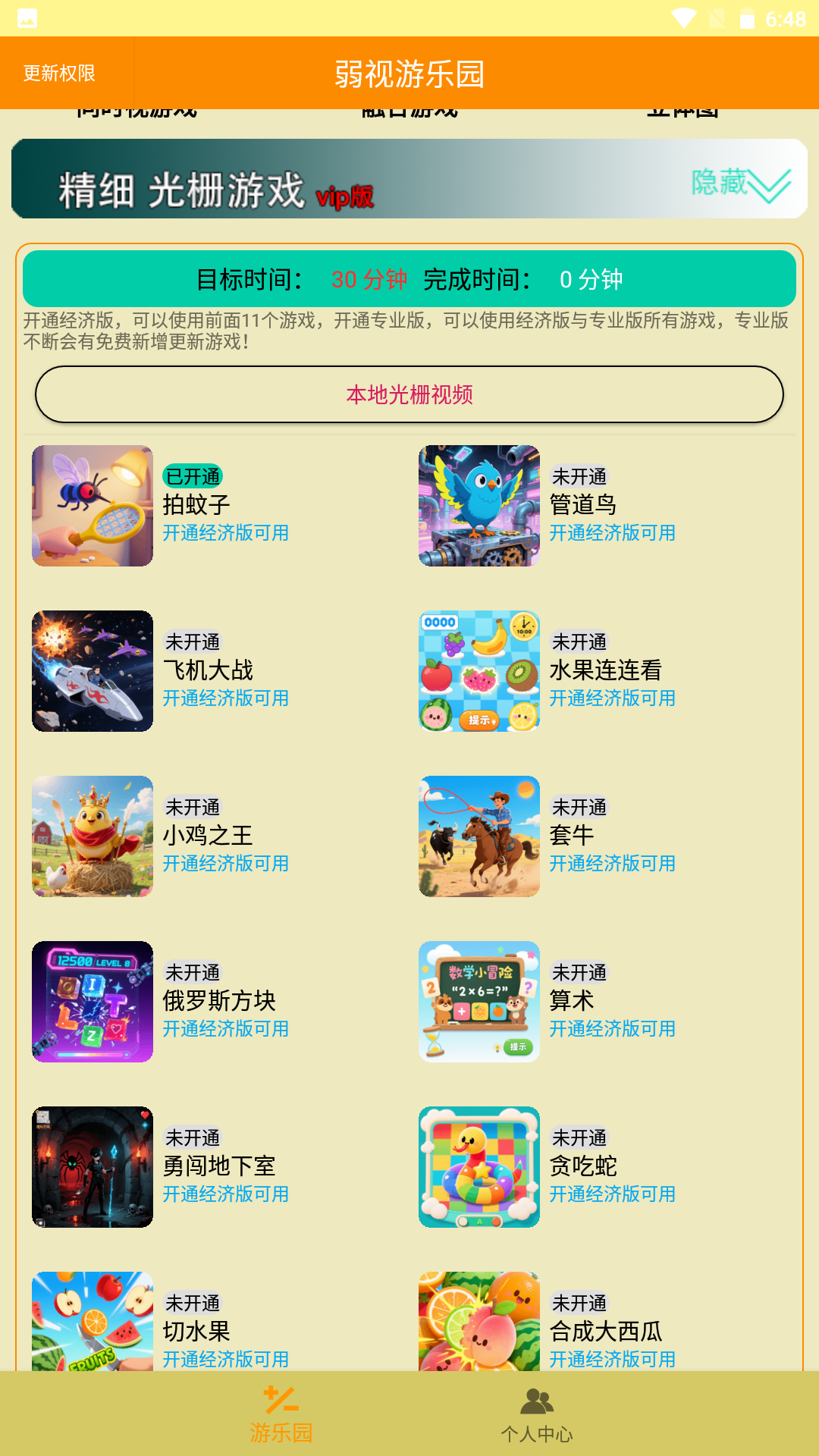Image resolution: width=819 pixels, height=1456 pixels.
Task: Open 开通经济版可用 link under 小鸡之王
Action: point(225,863)
